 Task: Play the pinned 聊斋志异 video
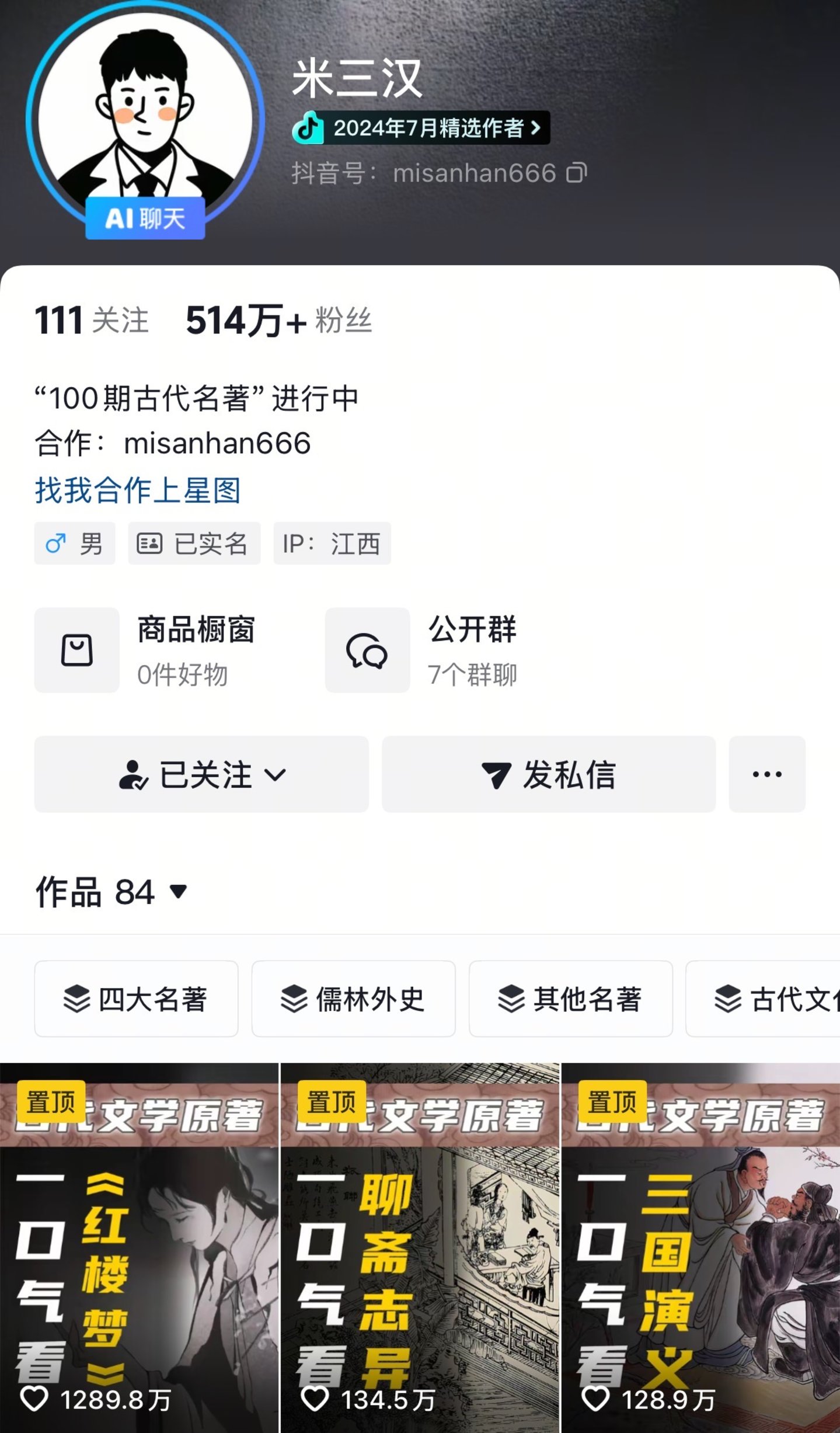[420, 1250]
